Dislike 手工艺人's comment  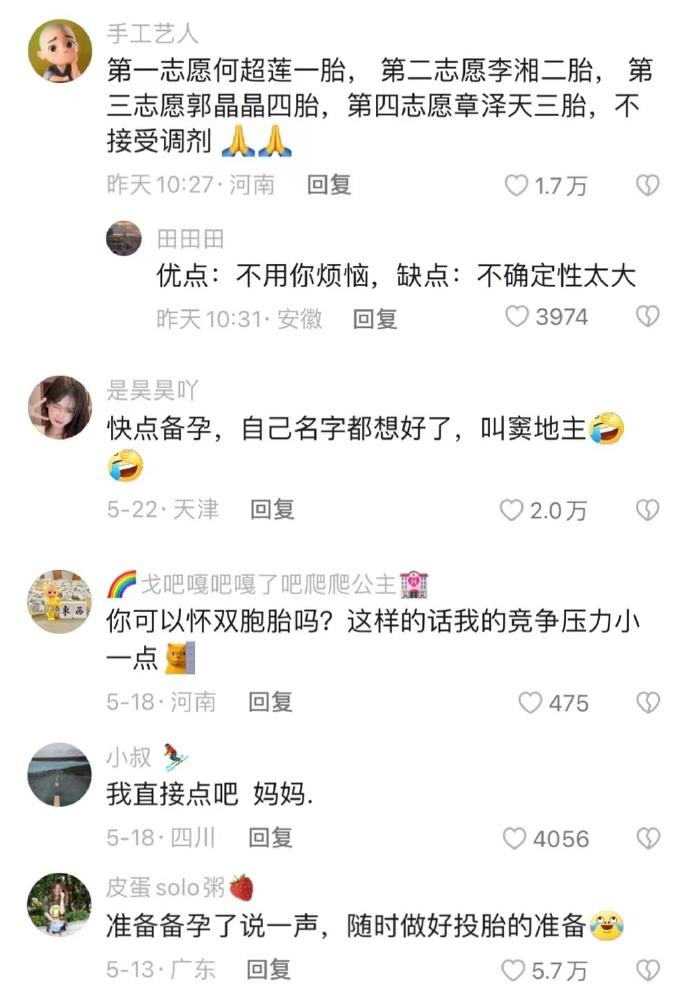[x=649, y=185]
